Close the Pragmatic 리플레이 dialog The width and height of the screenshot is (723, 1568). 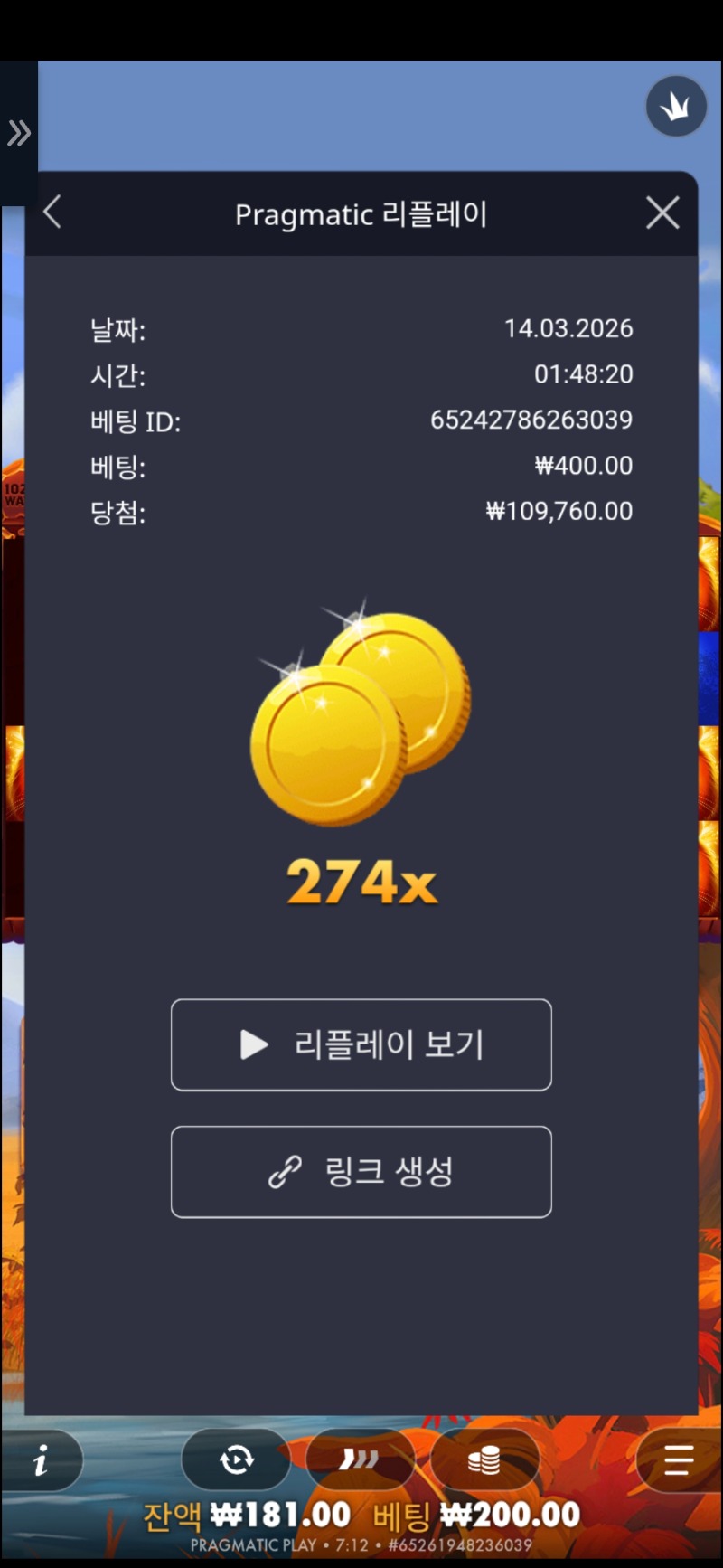662,213
